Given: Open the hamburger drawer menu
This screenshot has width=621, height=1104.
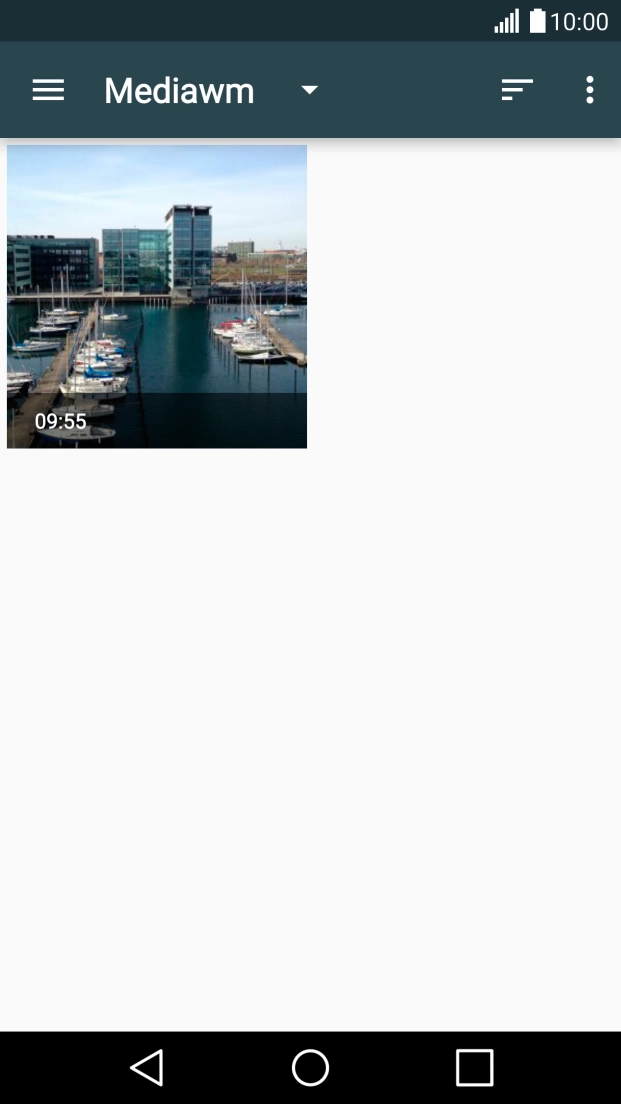Looking at the screenshot, I should (49, 90).
